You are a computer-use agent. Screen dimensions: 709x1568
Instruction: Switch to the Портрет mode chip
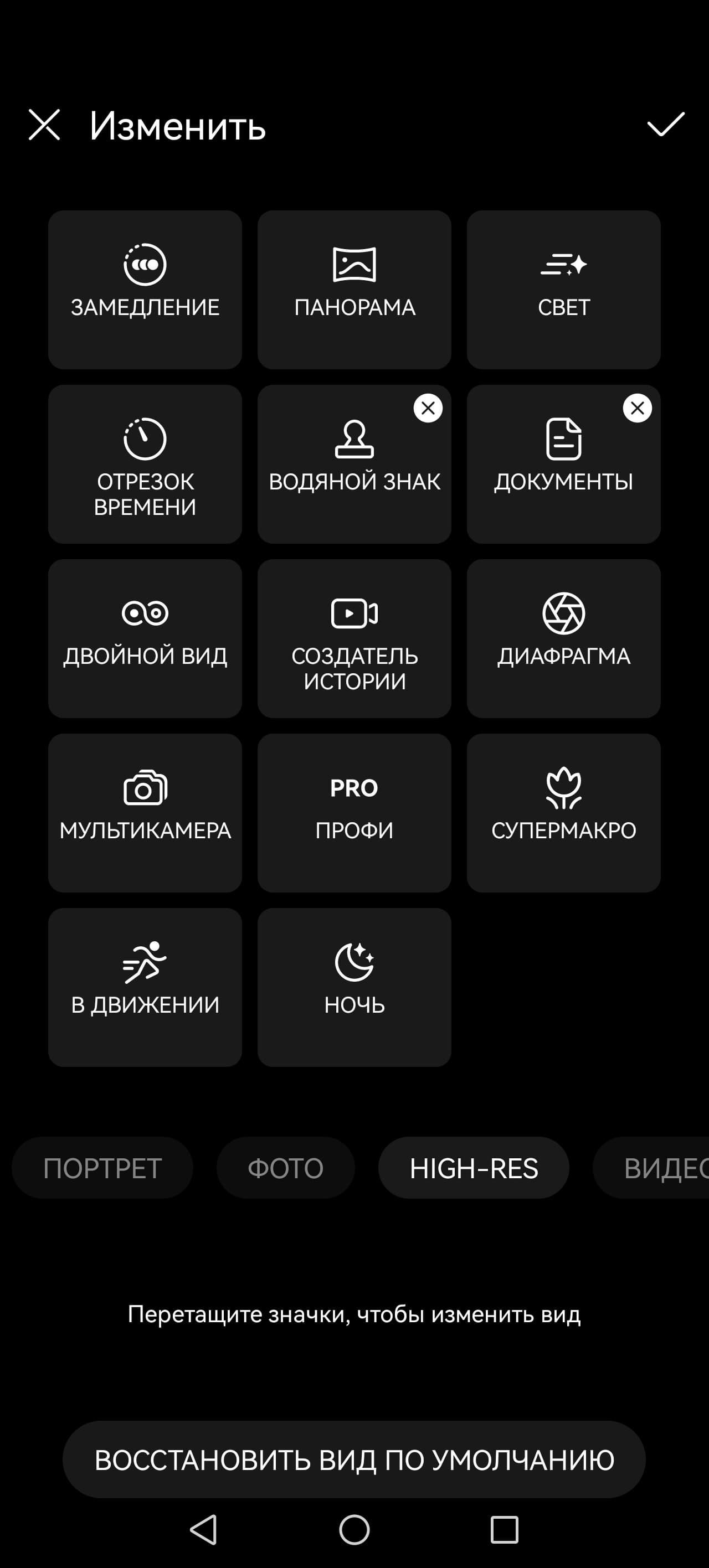102,1168
